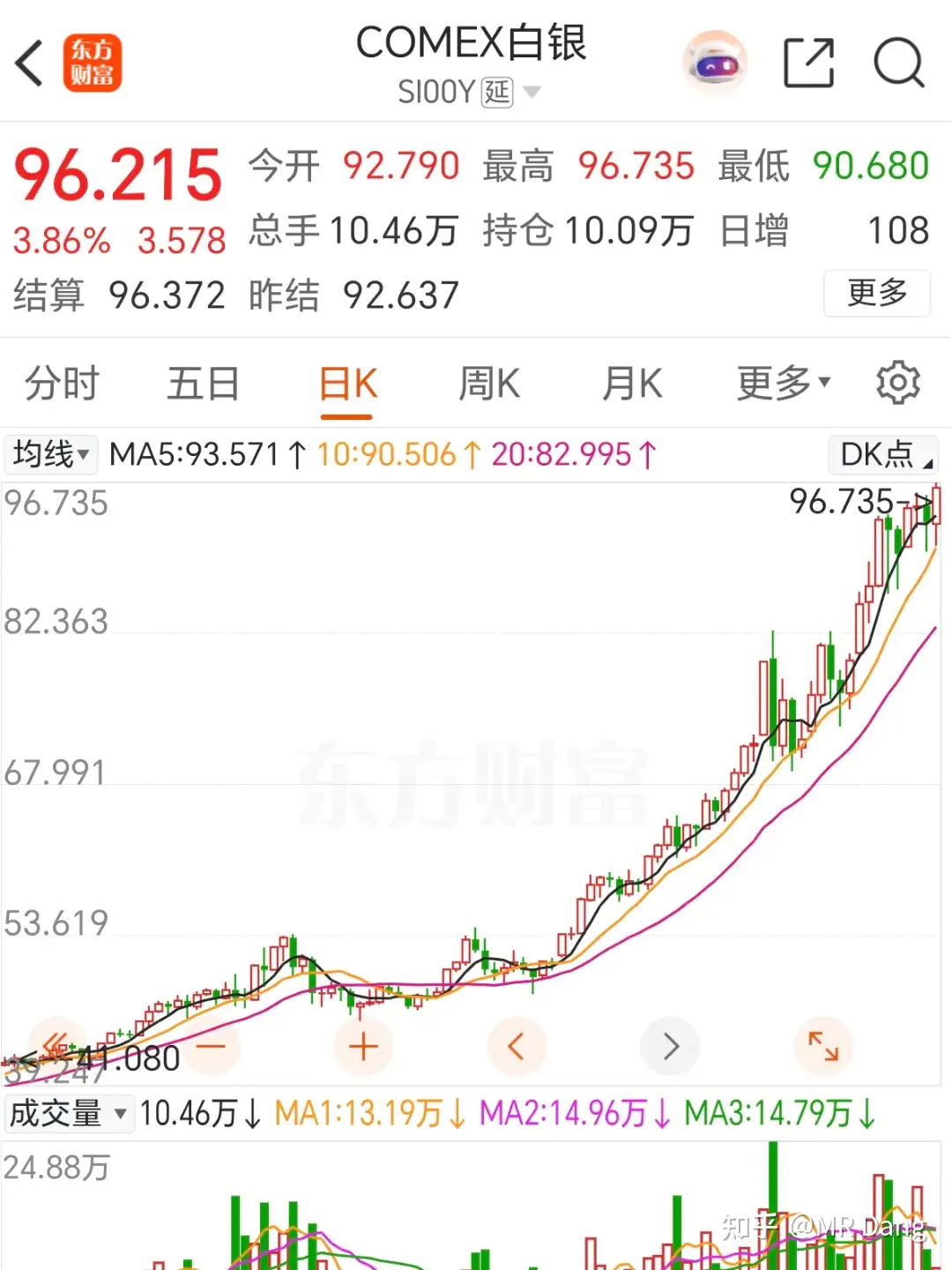
Task: Open the AI assistant robot icon
Action: (x=714, y=60)
